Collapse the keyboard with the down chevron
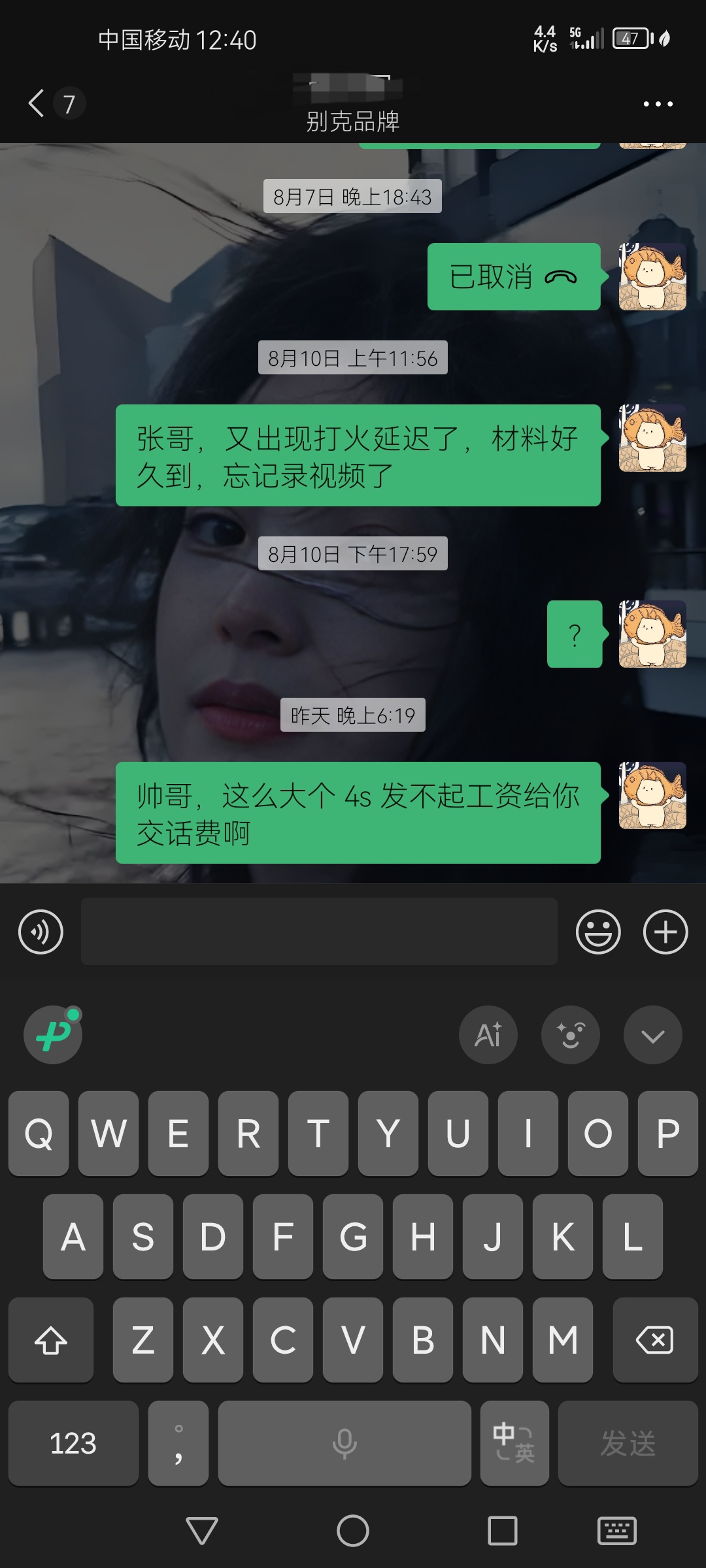 (652, 1035)
